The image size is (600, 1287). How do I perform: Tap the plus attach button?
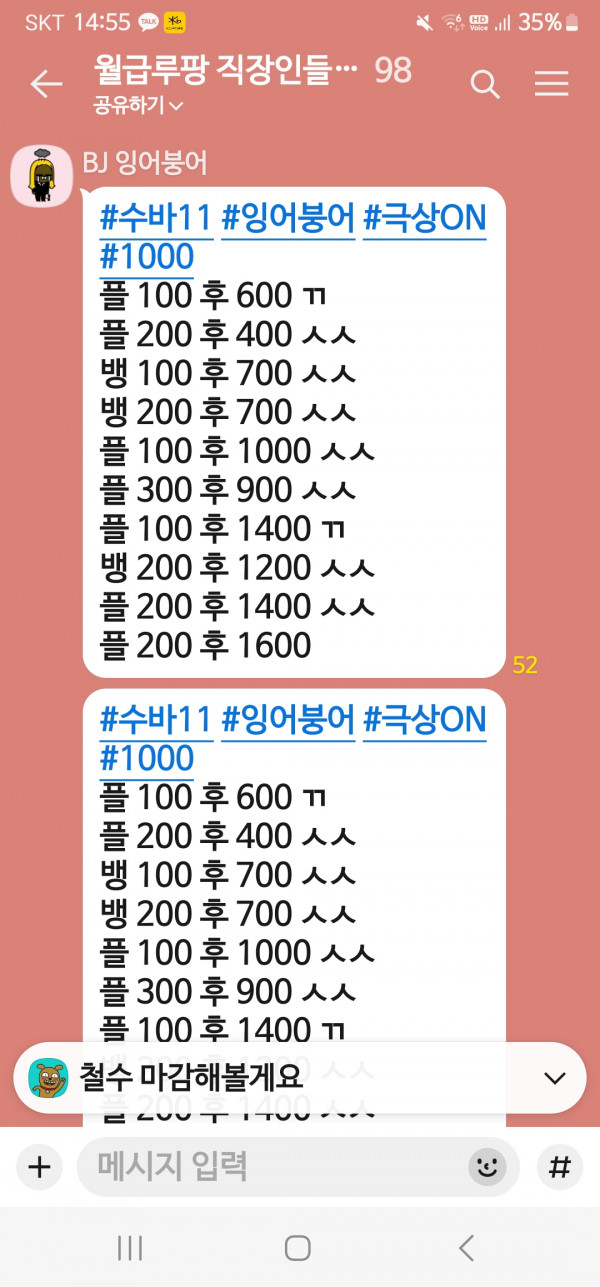[x=39, y=1167]
